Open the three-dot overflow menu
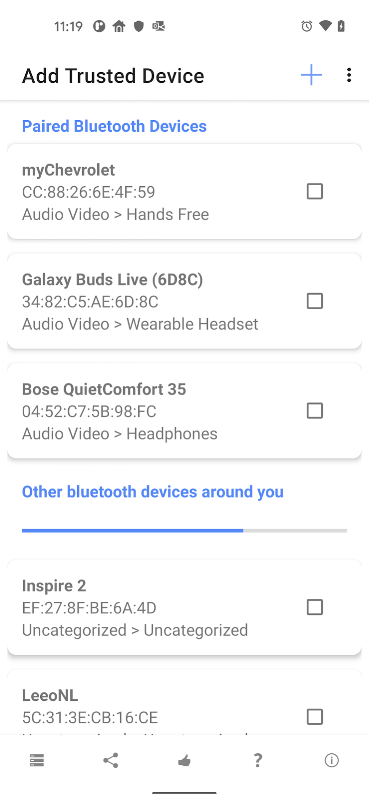The height and width of the screenshot is (800, 369). [349, 76]
